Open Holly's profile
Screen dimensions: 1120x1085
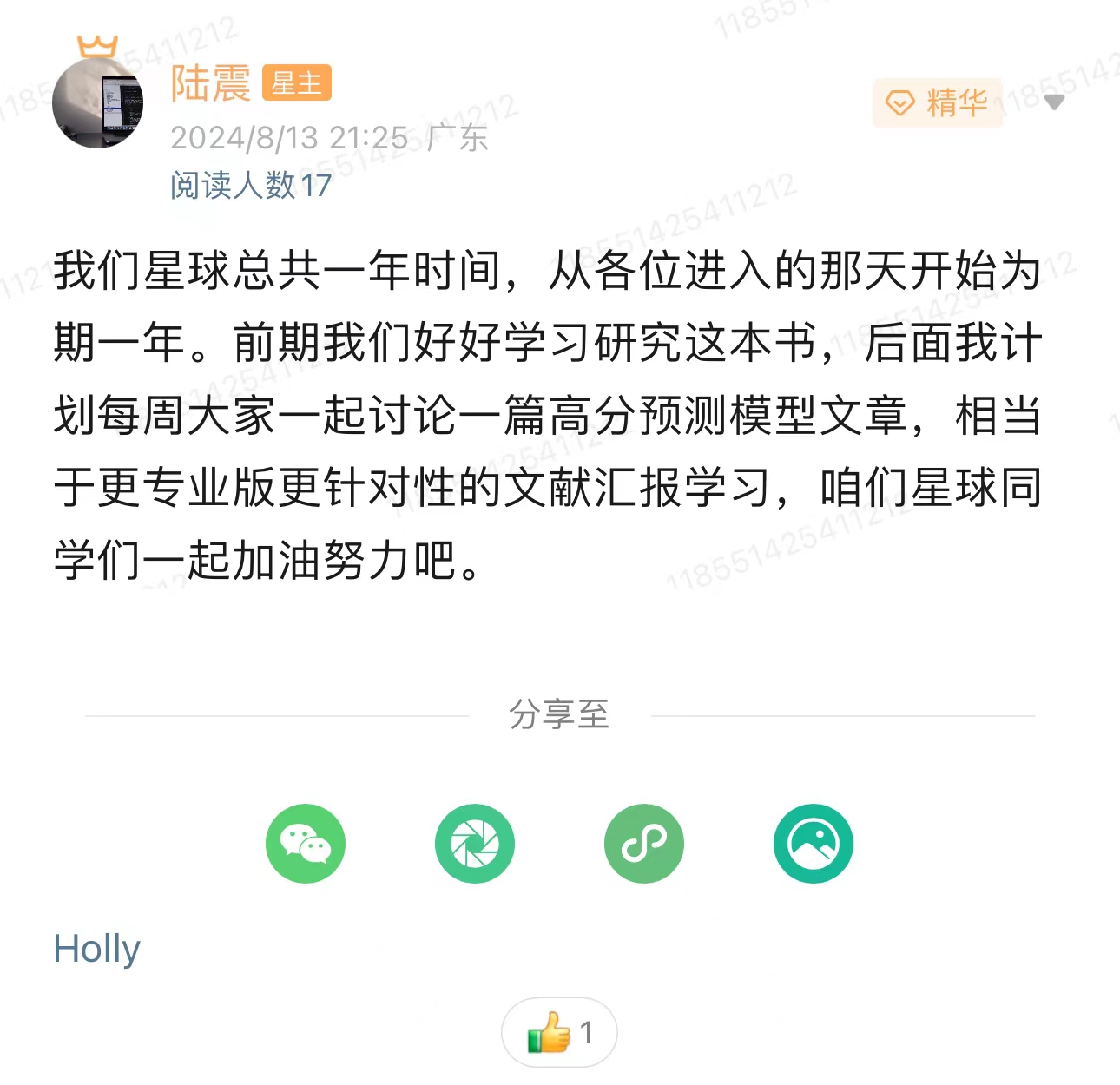coord(96,949)
